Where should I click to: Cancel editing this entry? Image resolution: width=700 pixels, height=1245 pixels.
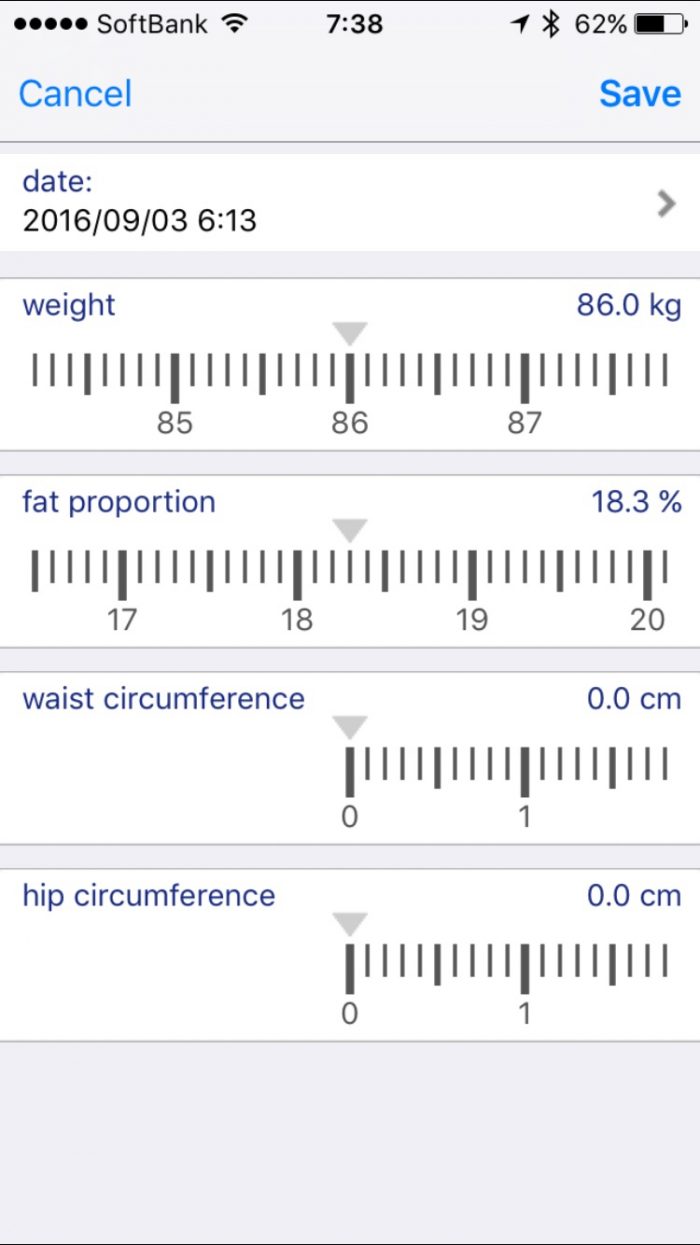point(75,94)
